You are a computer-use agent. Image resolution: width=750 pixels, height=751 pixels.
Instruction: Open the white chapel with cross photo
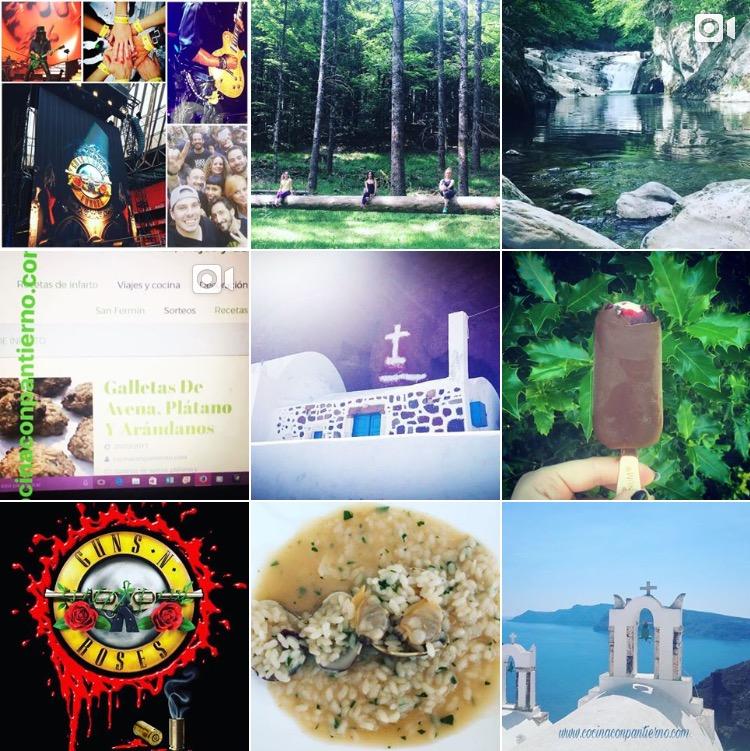375,375
